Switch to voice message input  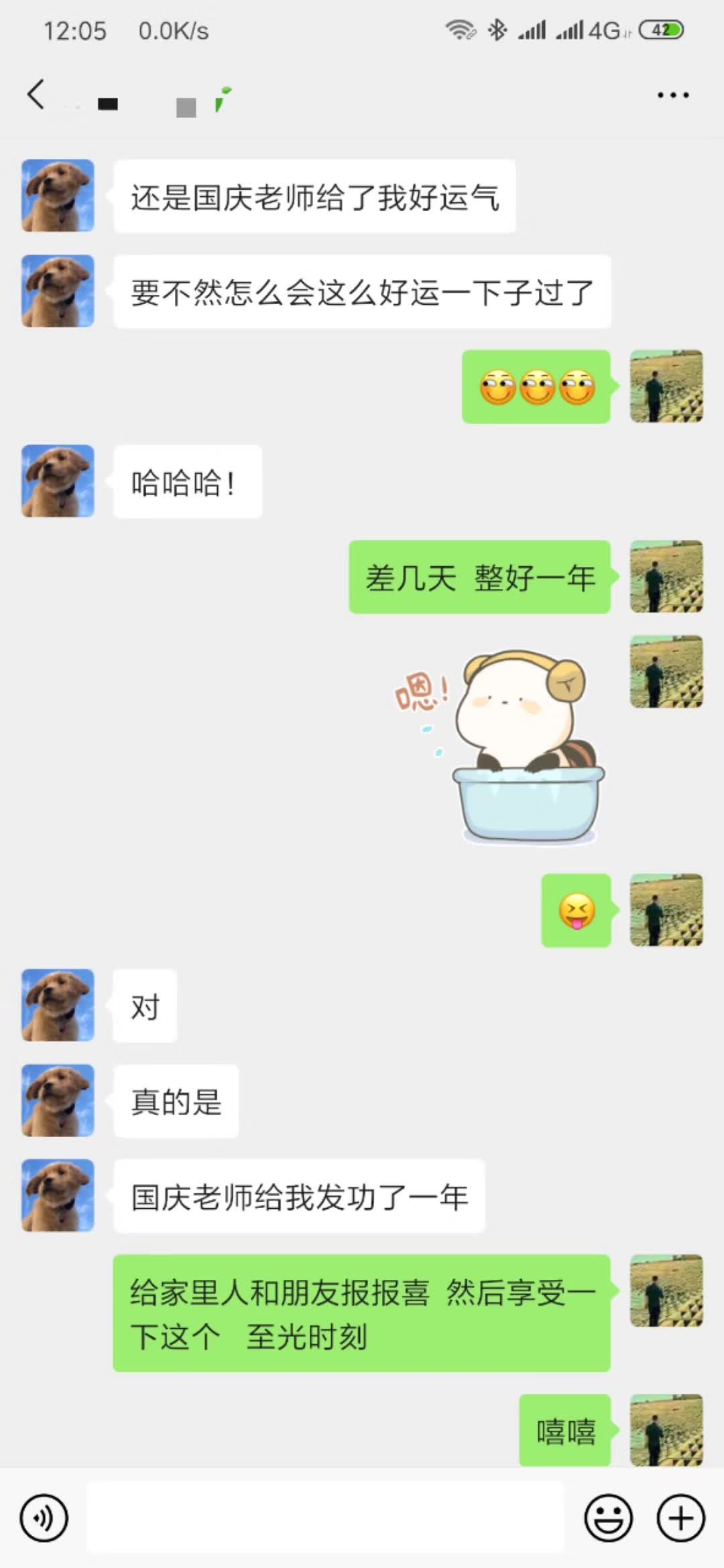point(44,1518)
